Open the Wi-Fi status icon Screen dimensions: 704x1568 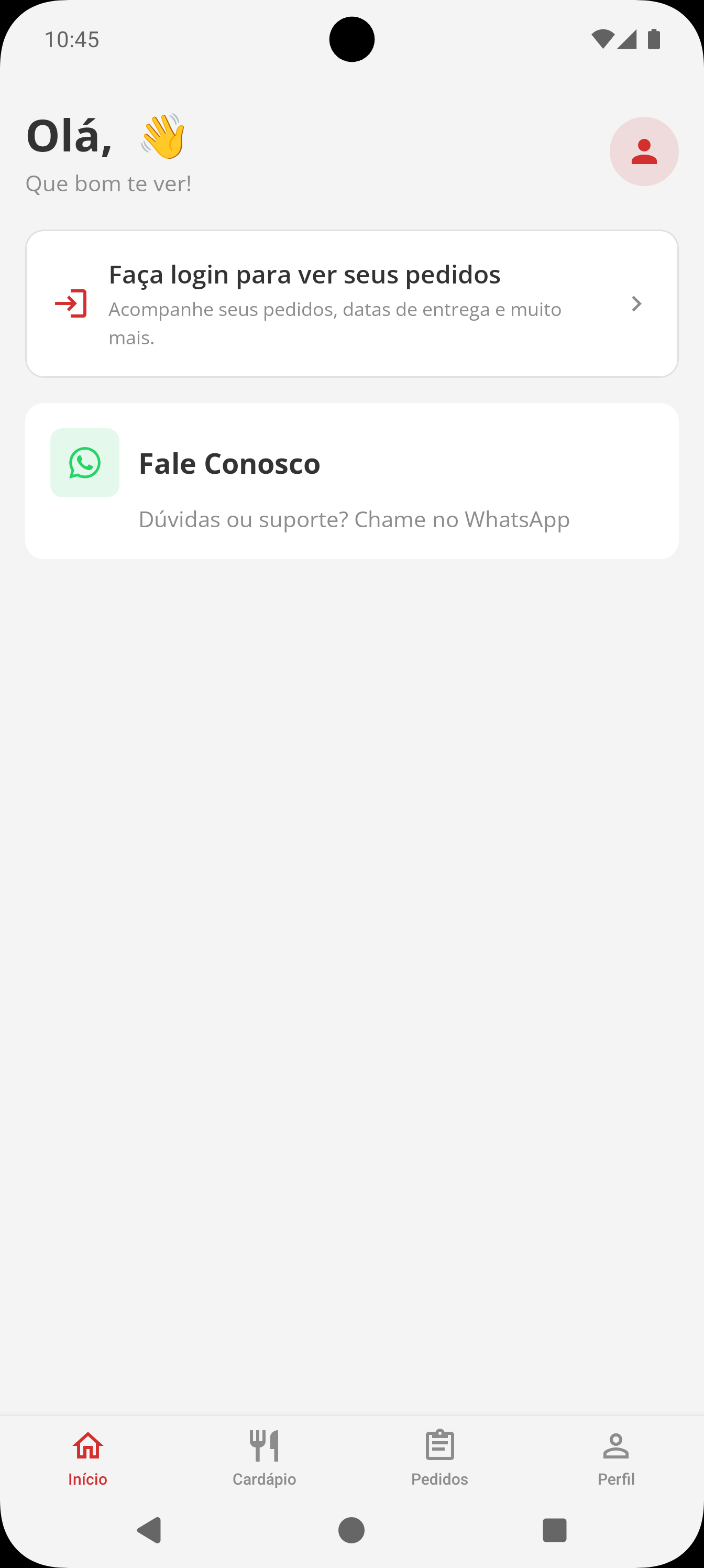603,39
